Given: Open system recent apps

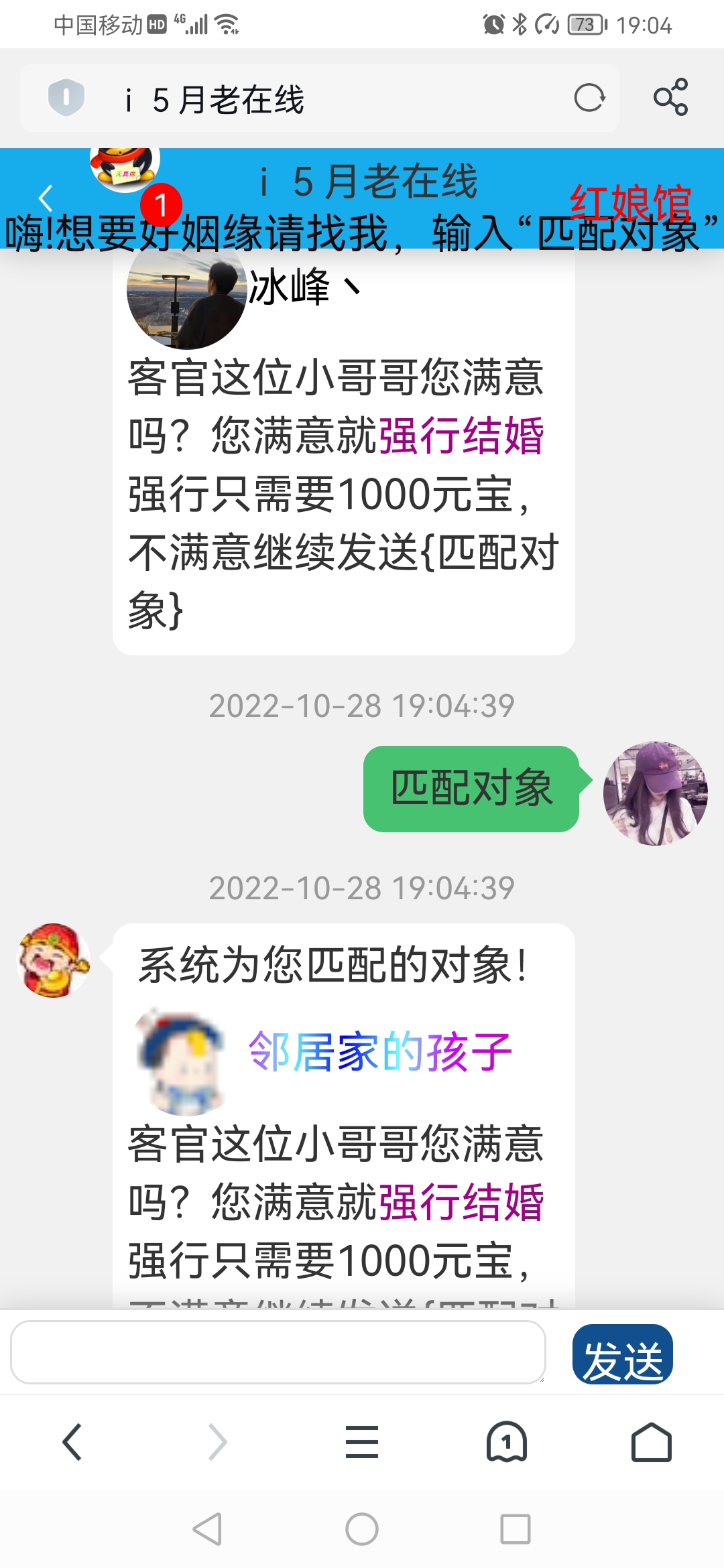Looking at the screenshot, I should tap(515, 1529).
